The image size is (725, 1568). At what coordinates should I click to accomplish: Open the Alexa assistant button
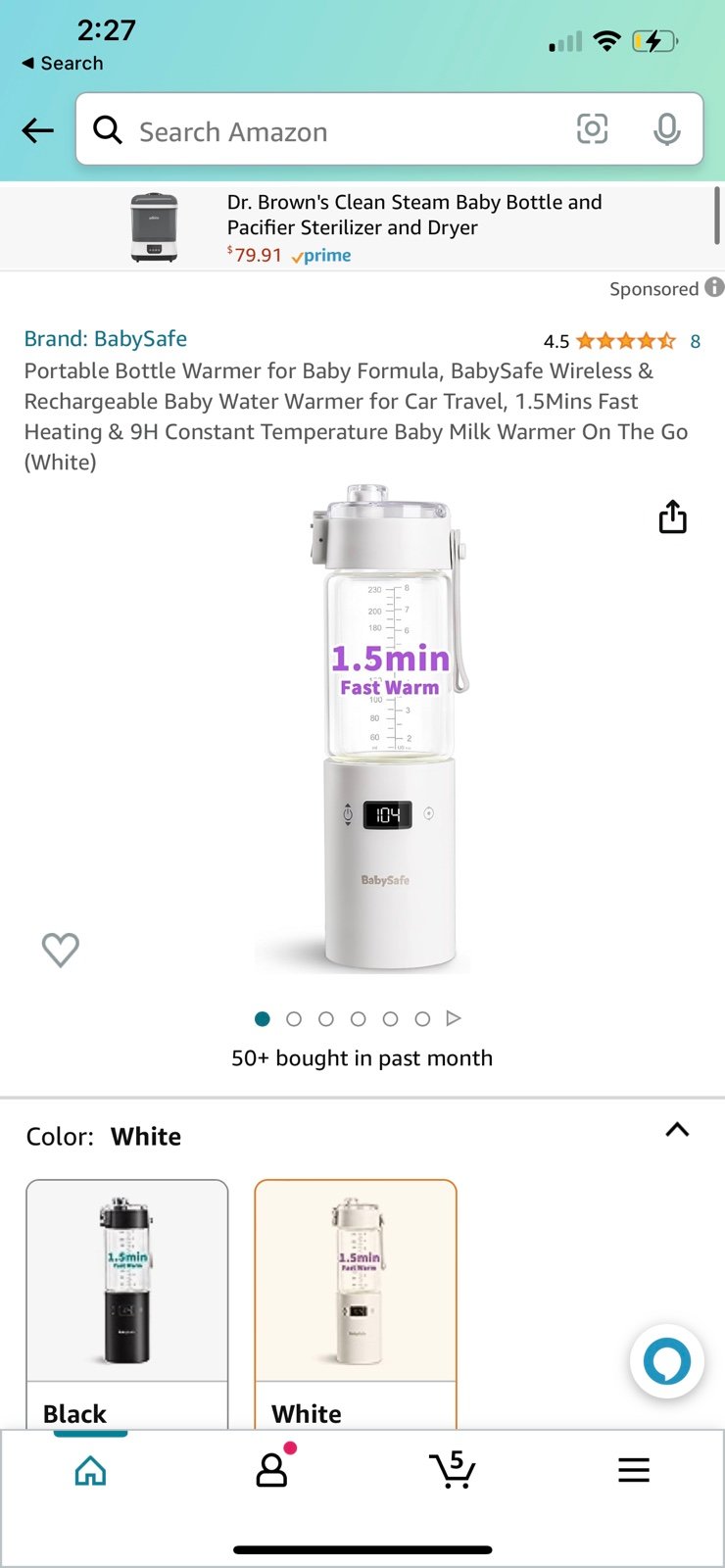coord(667,1361)
